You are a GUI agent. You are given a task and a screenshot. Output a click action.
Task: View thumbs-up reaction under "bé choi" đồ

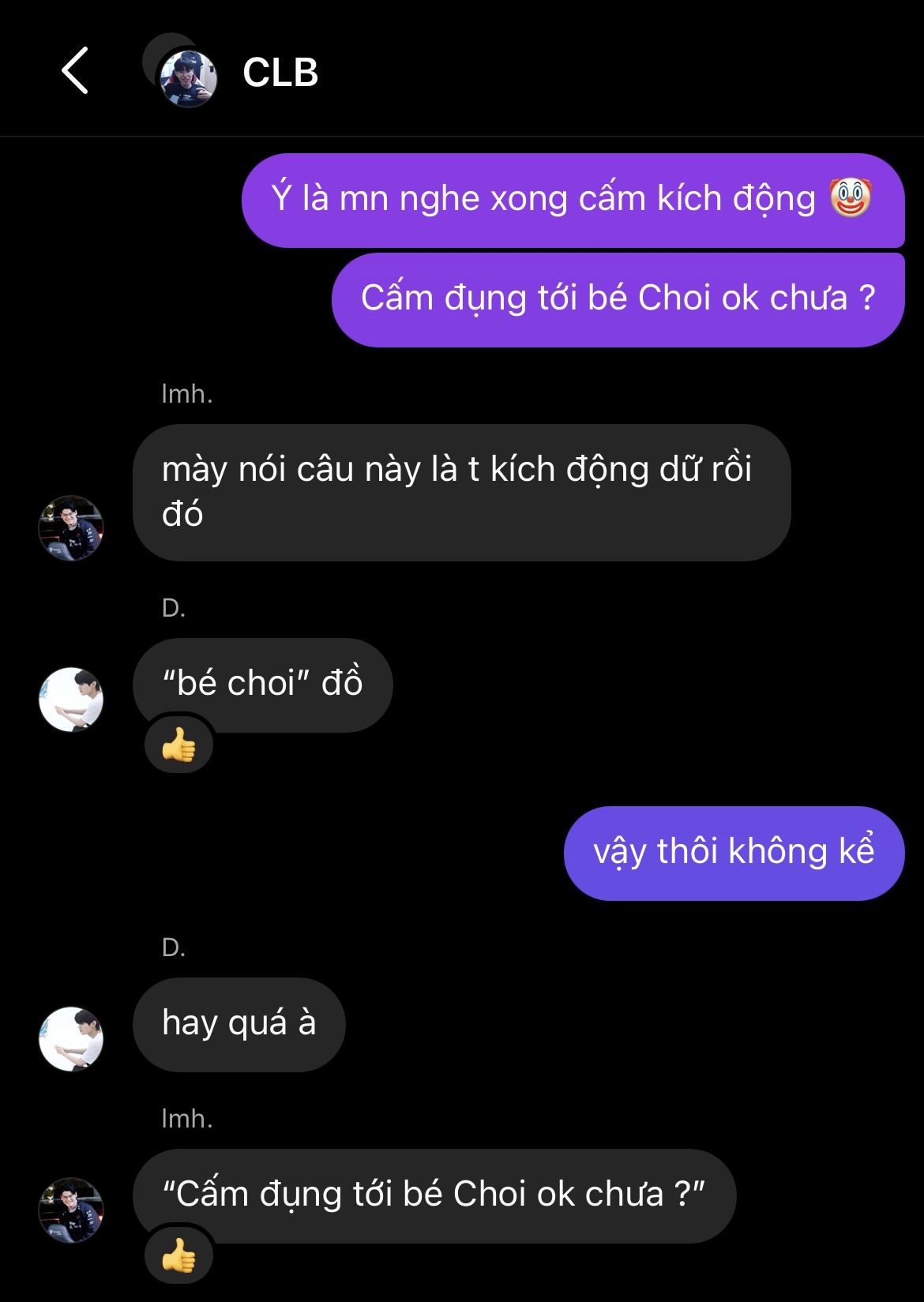(179, 744)
